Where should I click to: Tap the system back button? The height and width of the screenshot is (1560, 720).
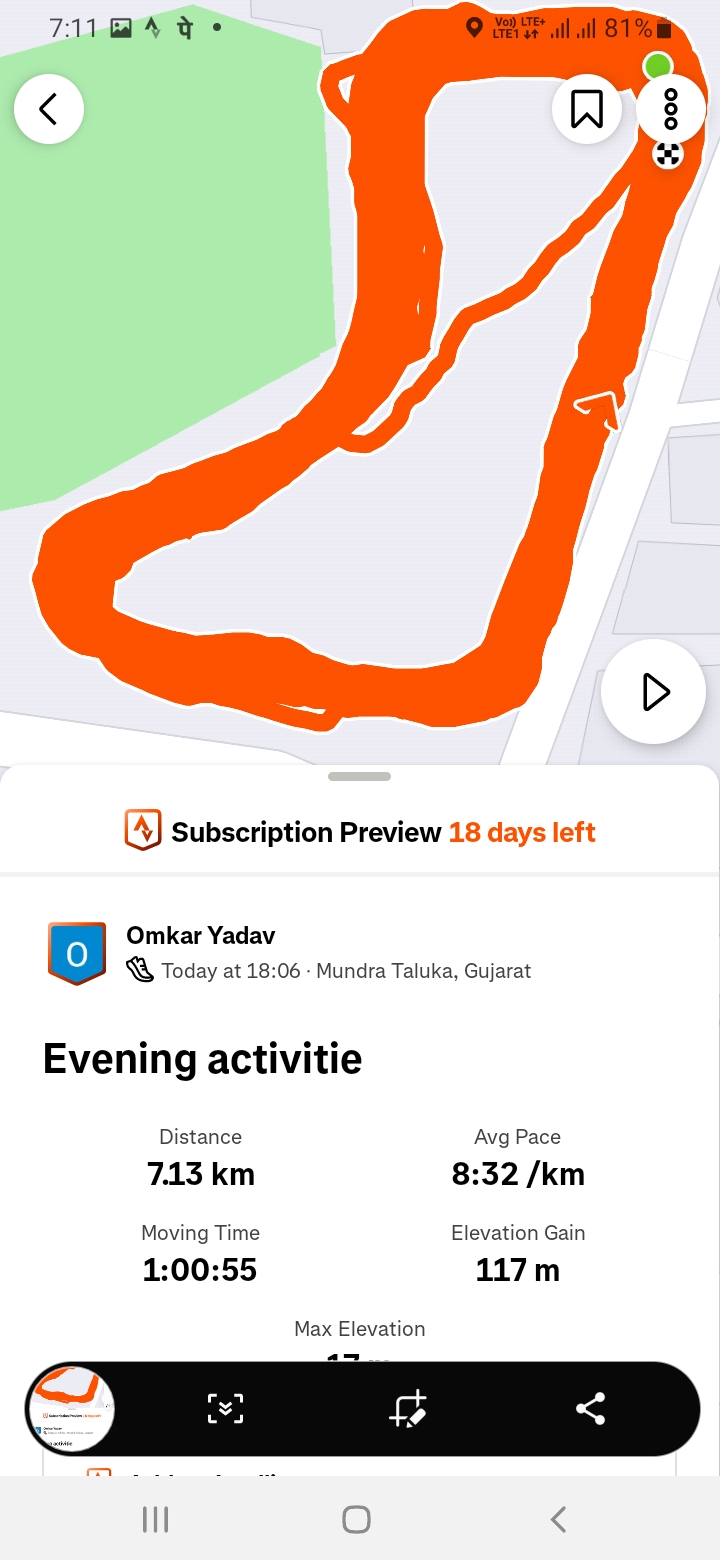coord(559,1520)
